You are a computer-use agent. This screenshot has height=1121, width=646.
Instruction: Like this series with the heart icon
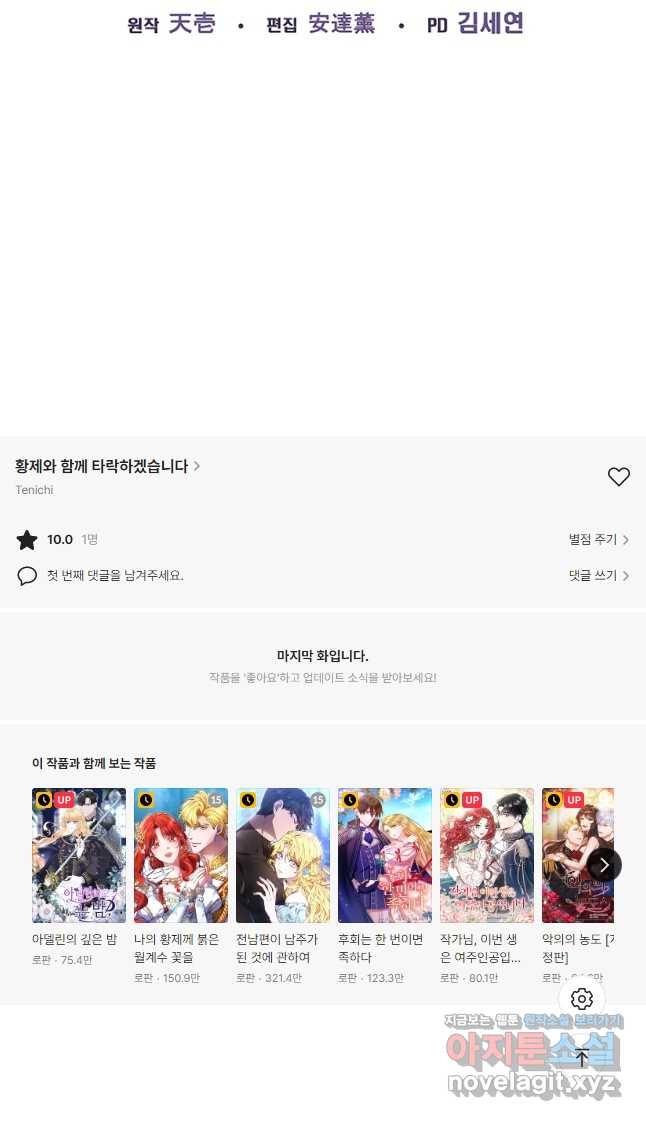pyautogui.click(x=619, y=477)
